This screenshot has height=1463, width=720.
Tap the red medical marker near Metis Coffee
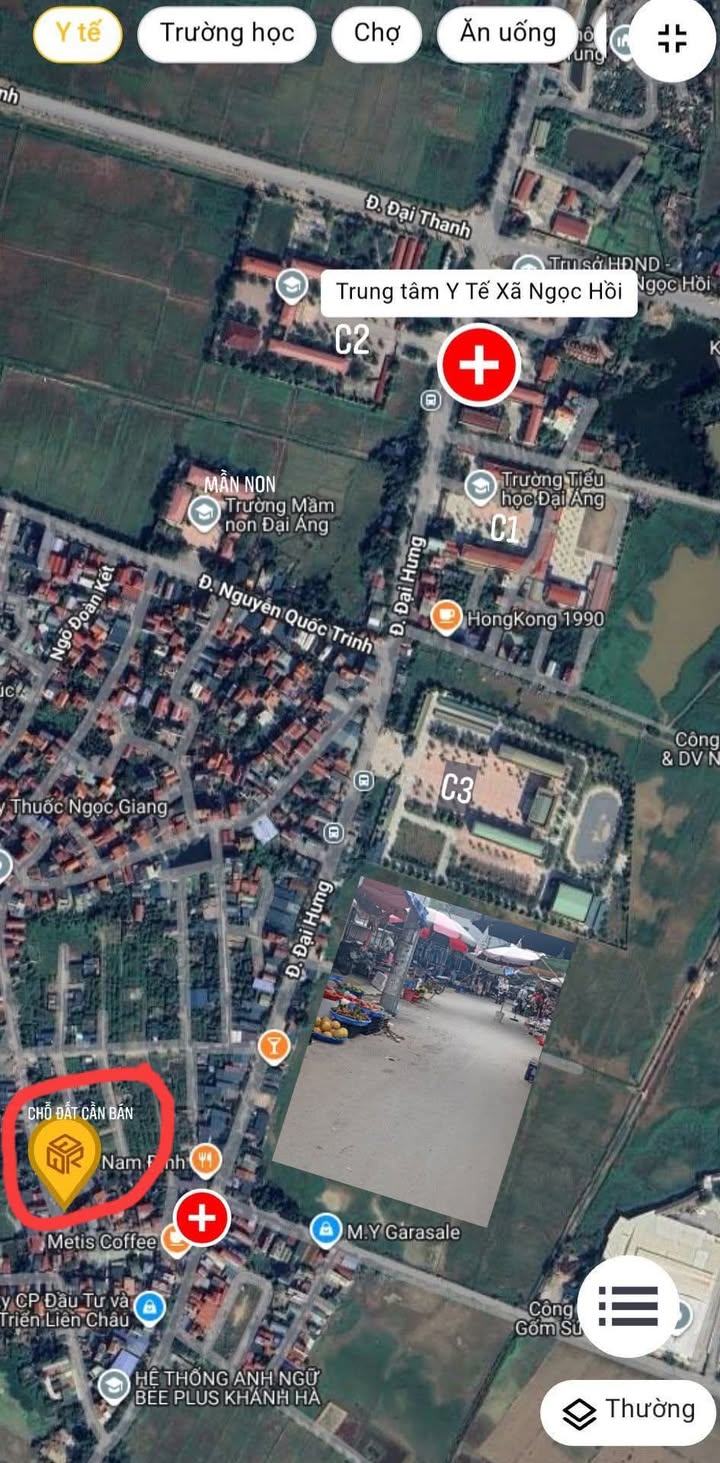tap(202, 1218)
